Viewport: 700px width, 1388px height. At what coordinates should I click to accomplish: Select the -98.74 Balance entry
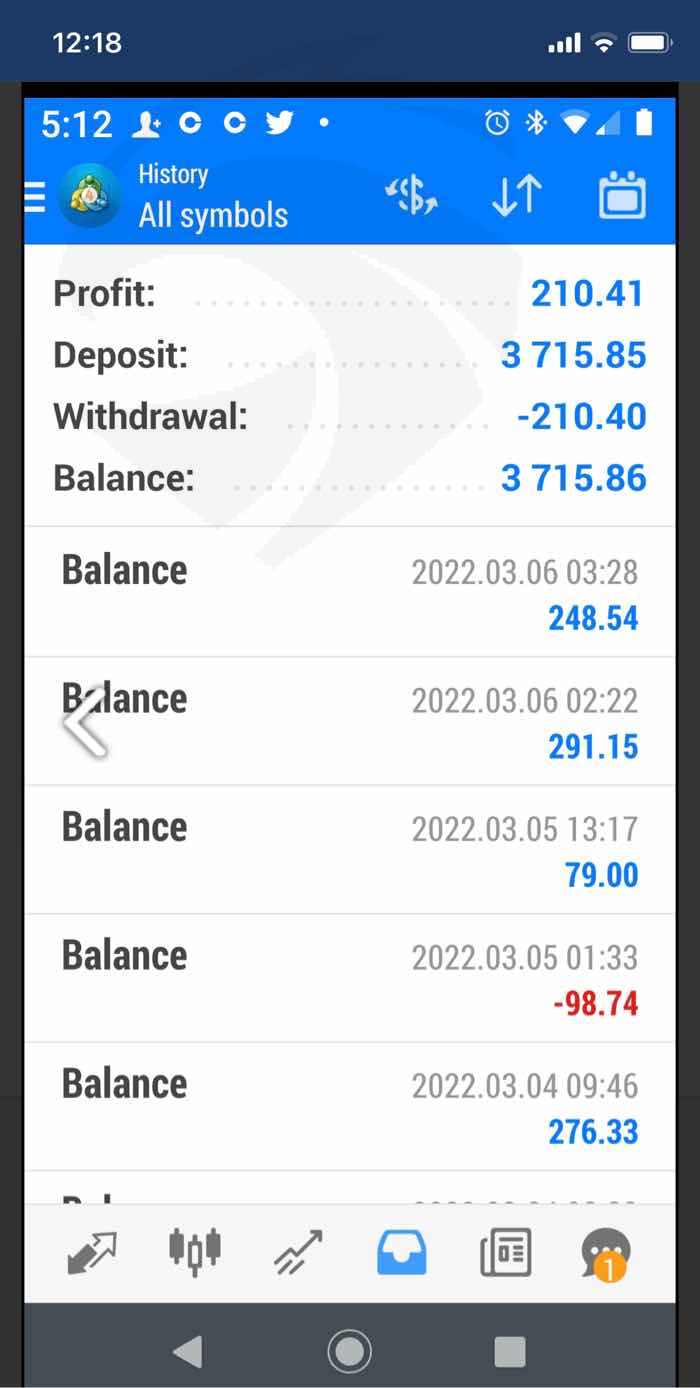coord(349,977)
